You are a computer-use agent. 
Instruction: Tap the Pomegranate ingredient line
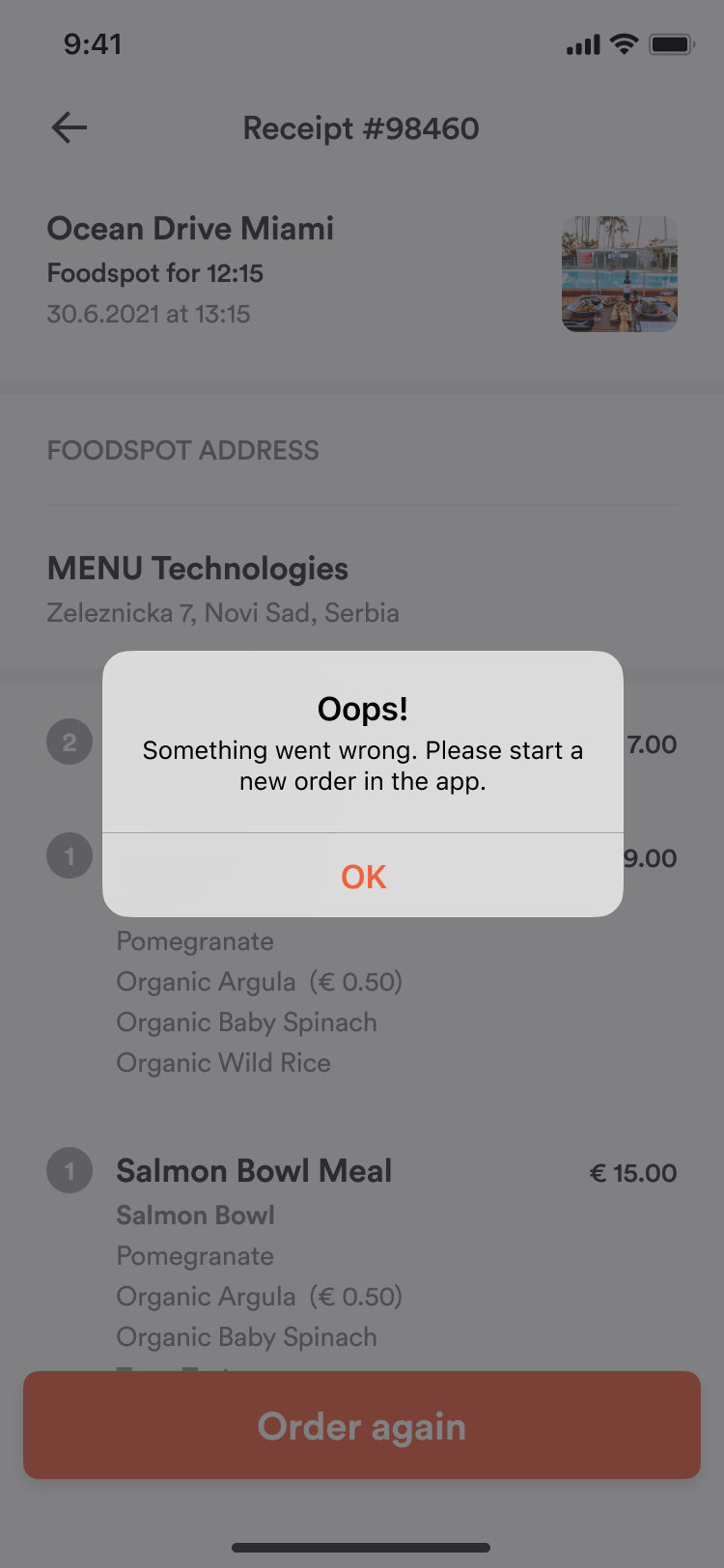[x=194, y=941]
